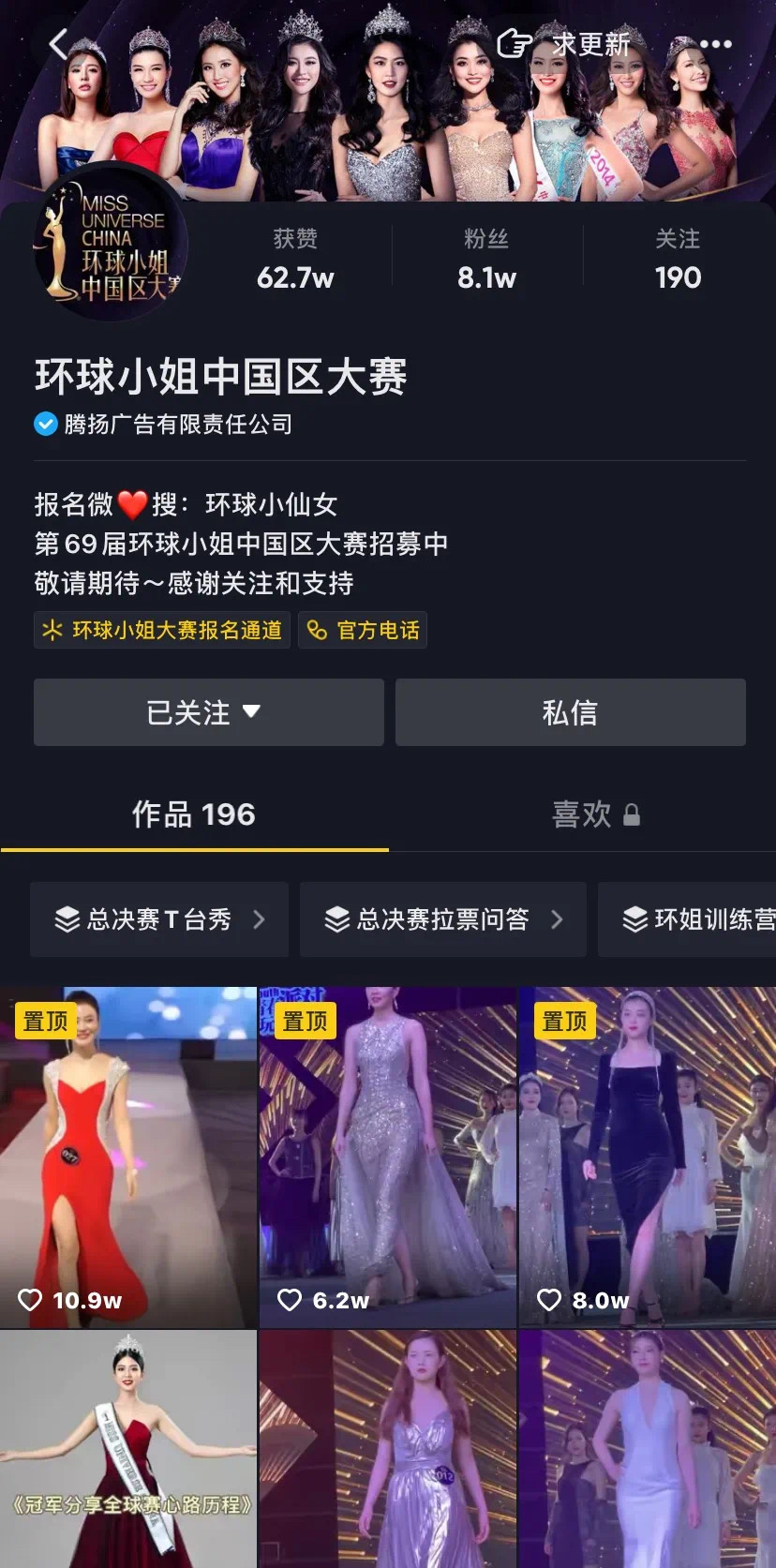Go back using the top-left arrow

click(58, 44)
